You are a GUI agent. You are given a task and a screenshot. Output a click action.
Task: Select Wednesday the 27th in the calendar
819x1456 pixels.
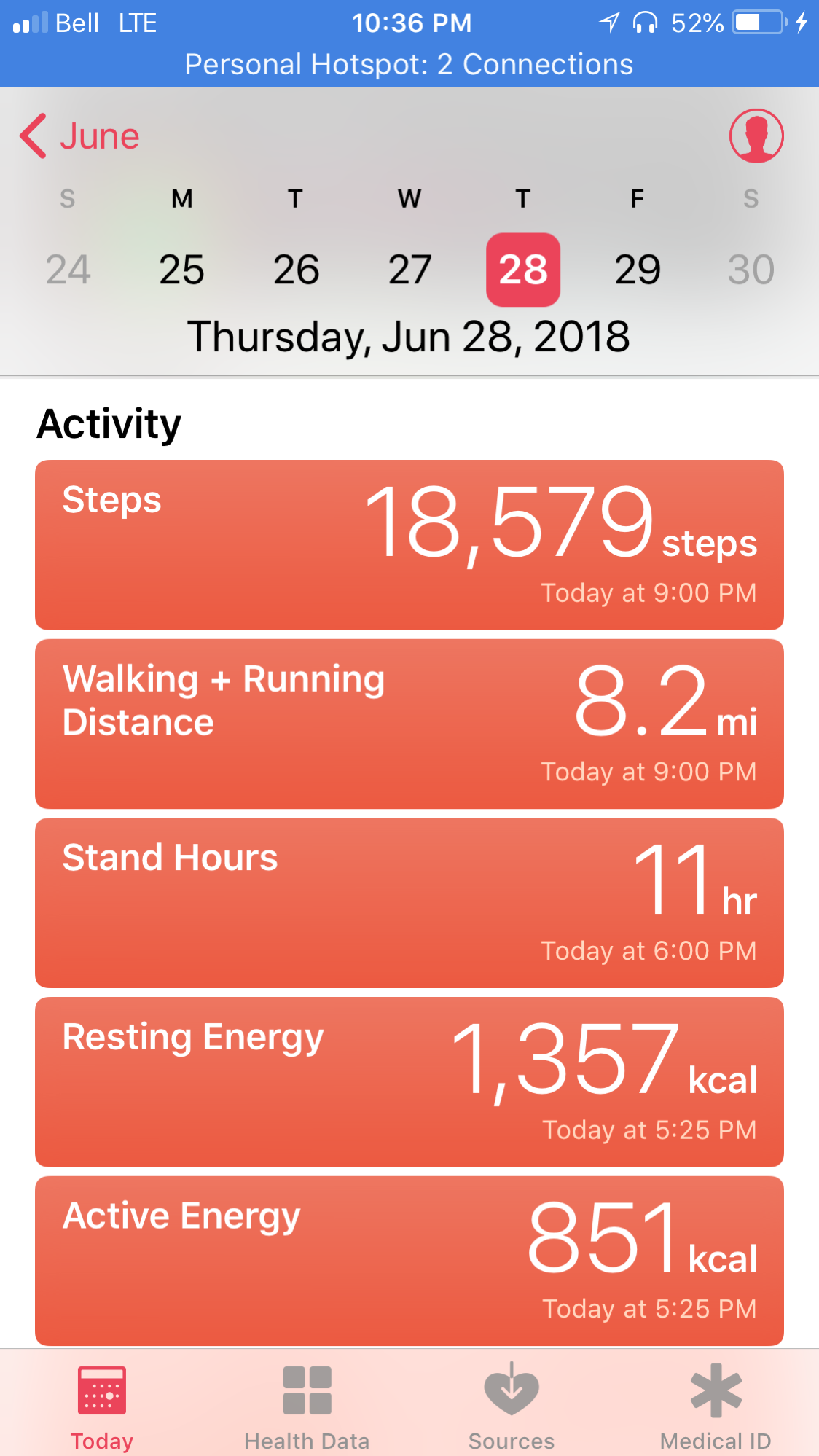pyautogui.click(x=409, y=270)
